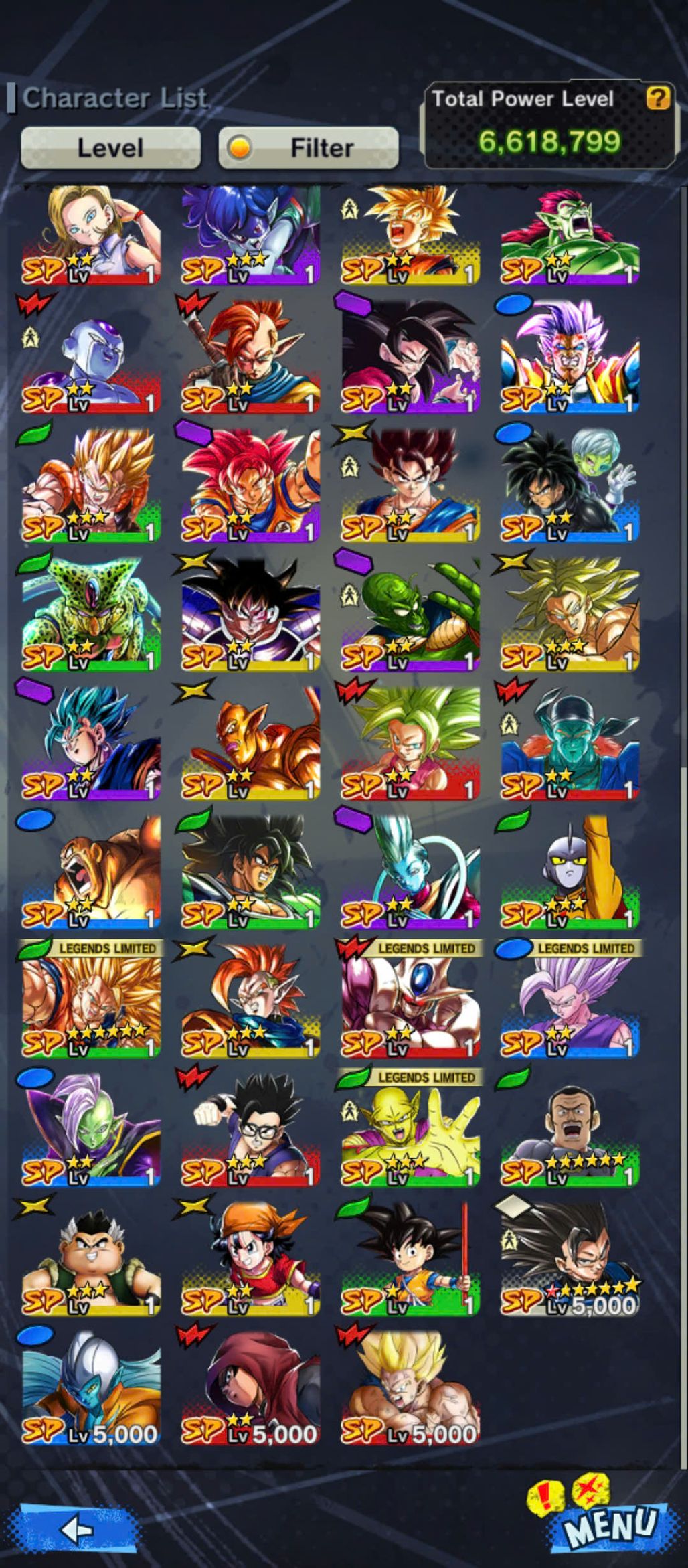Viewport: 688px width, 1568px height.
Task: Open Total Power Level help icon
Action: [658, 98]
